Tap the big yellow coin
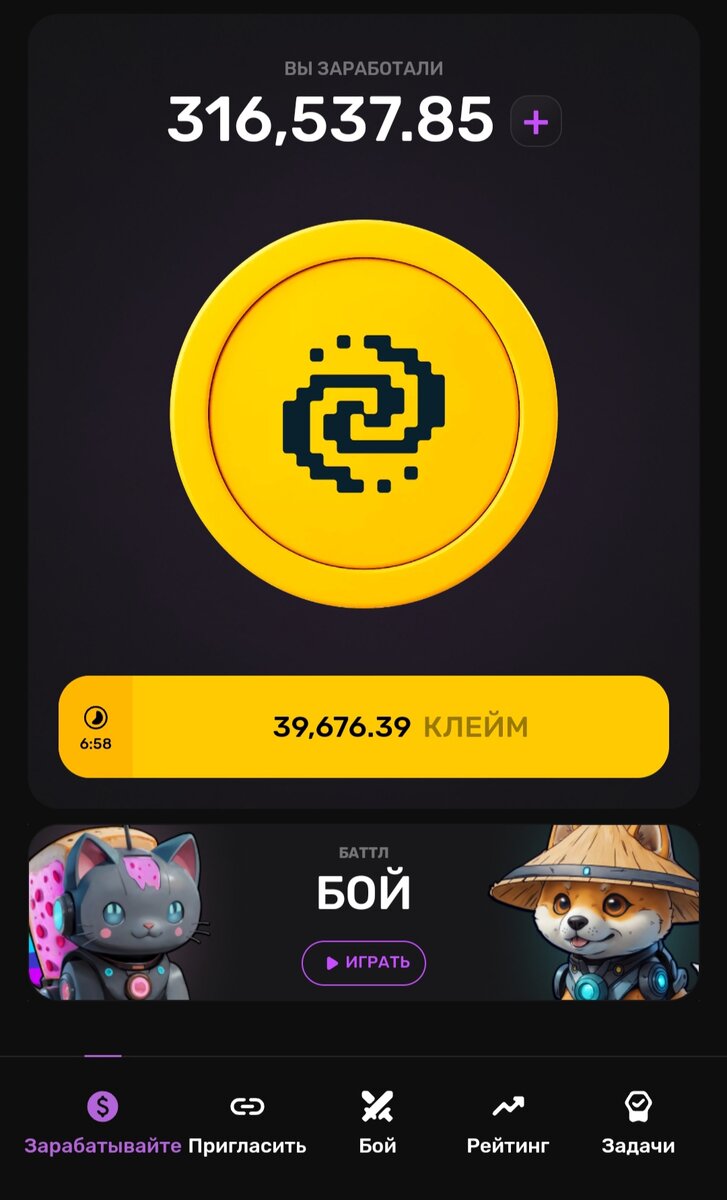 point(363,413)
